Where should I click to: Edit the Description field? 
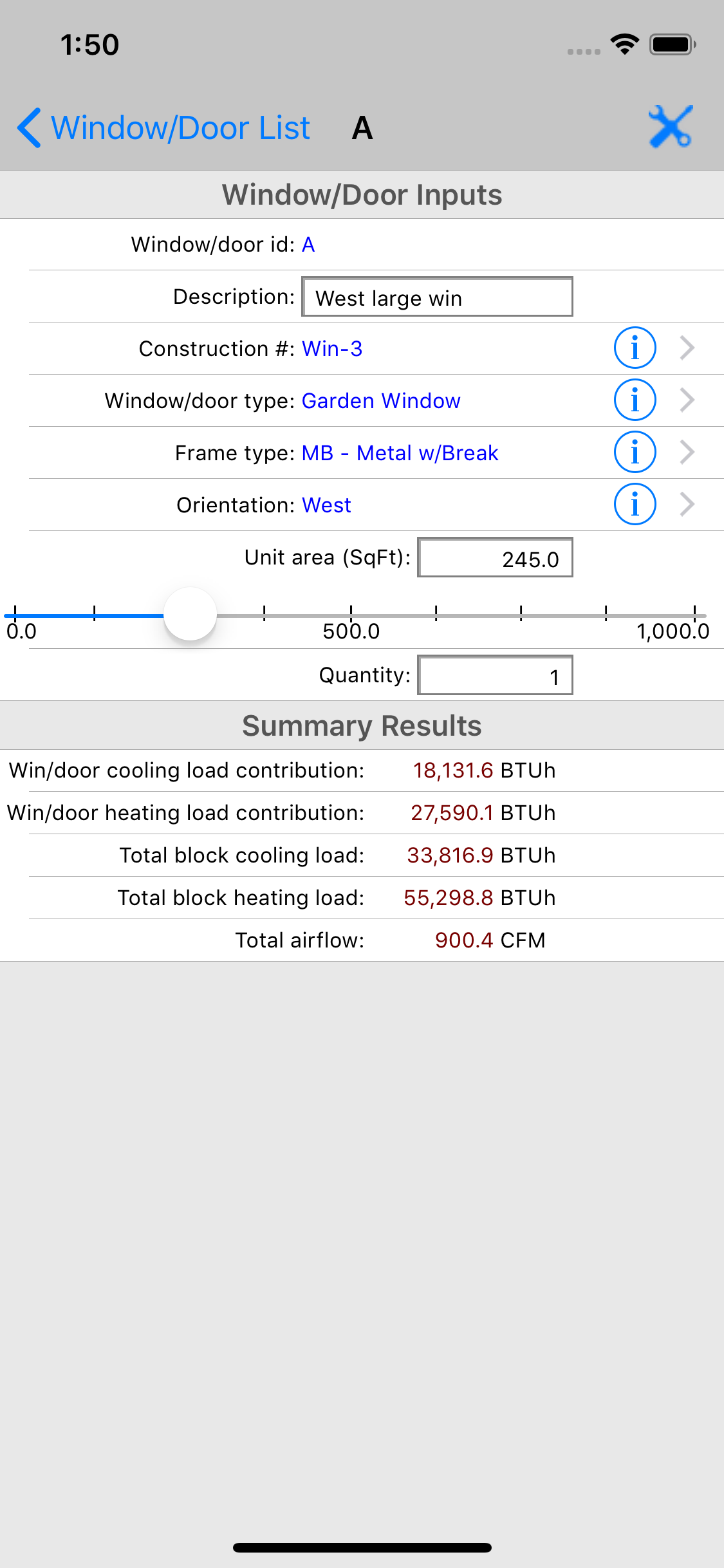(x=437, y=297)
